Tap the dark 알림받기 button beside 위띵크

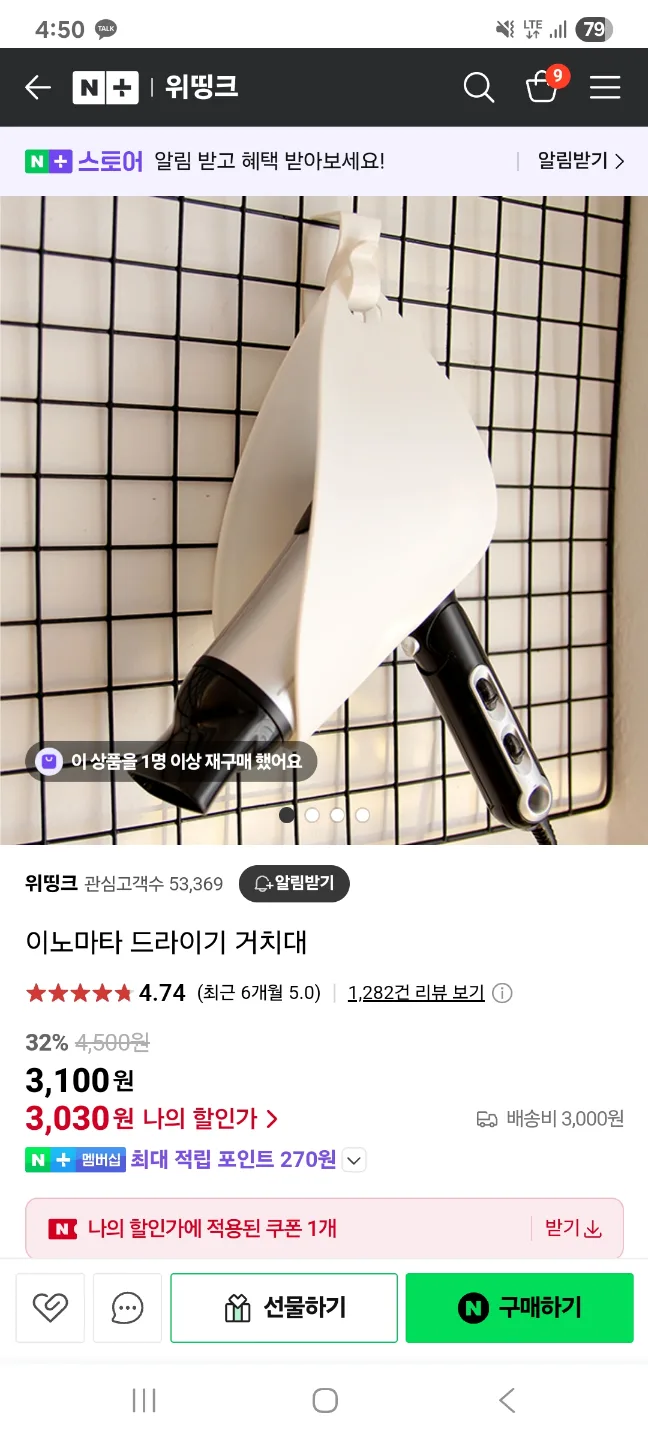point(294,883)
